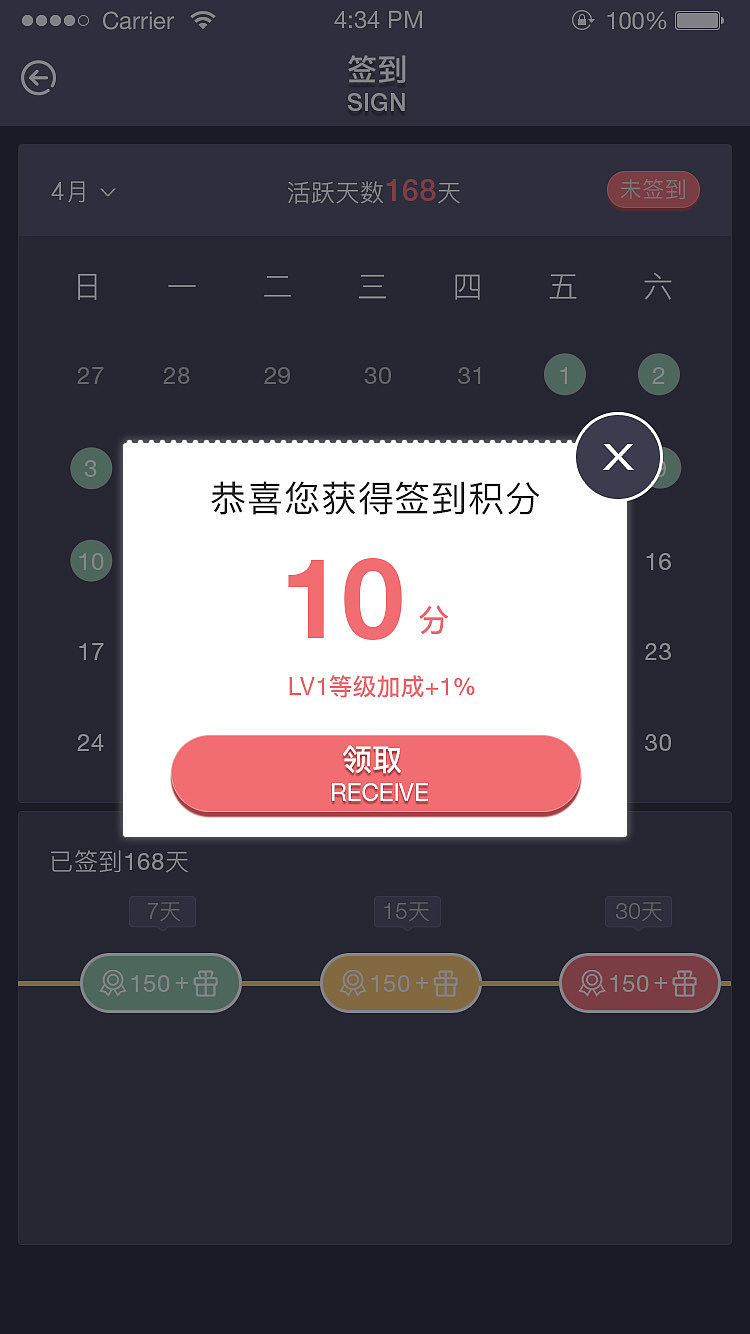Tap the 领取 RECEIVE button
Screen dimensions: 750x1334
coord(376,775)
